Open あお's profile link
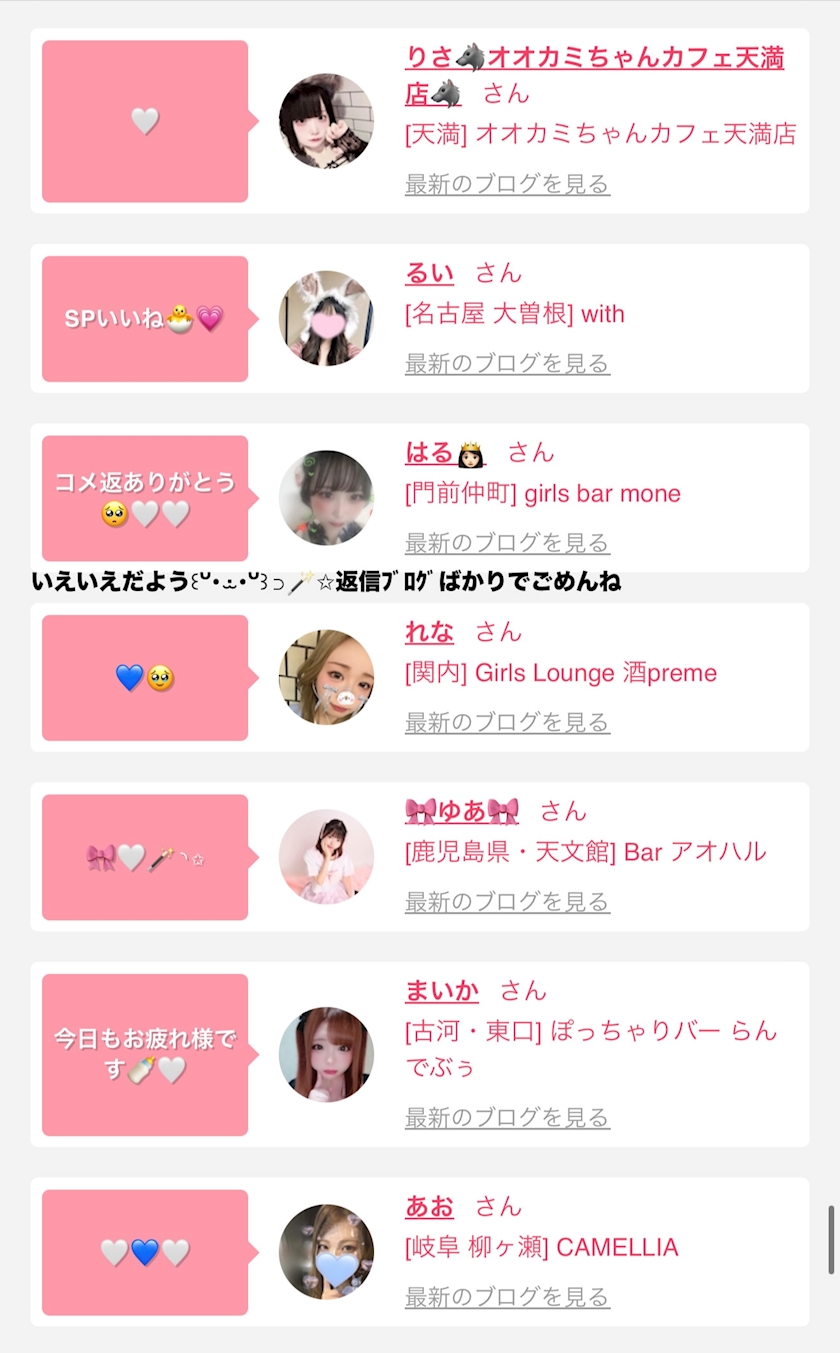Image resolution: width=840 pixels, height=1353 pixels. [x=429, y=1207]
